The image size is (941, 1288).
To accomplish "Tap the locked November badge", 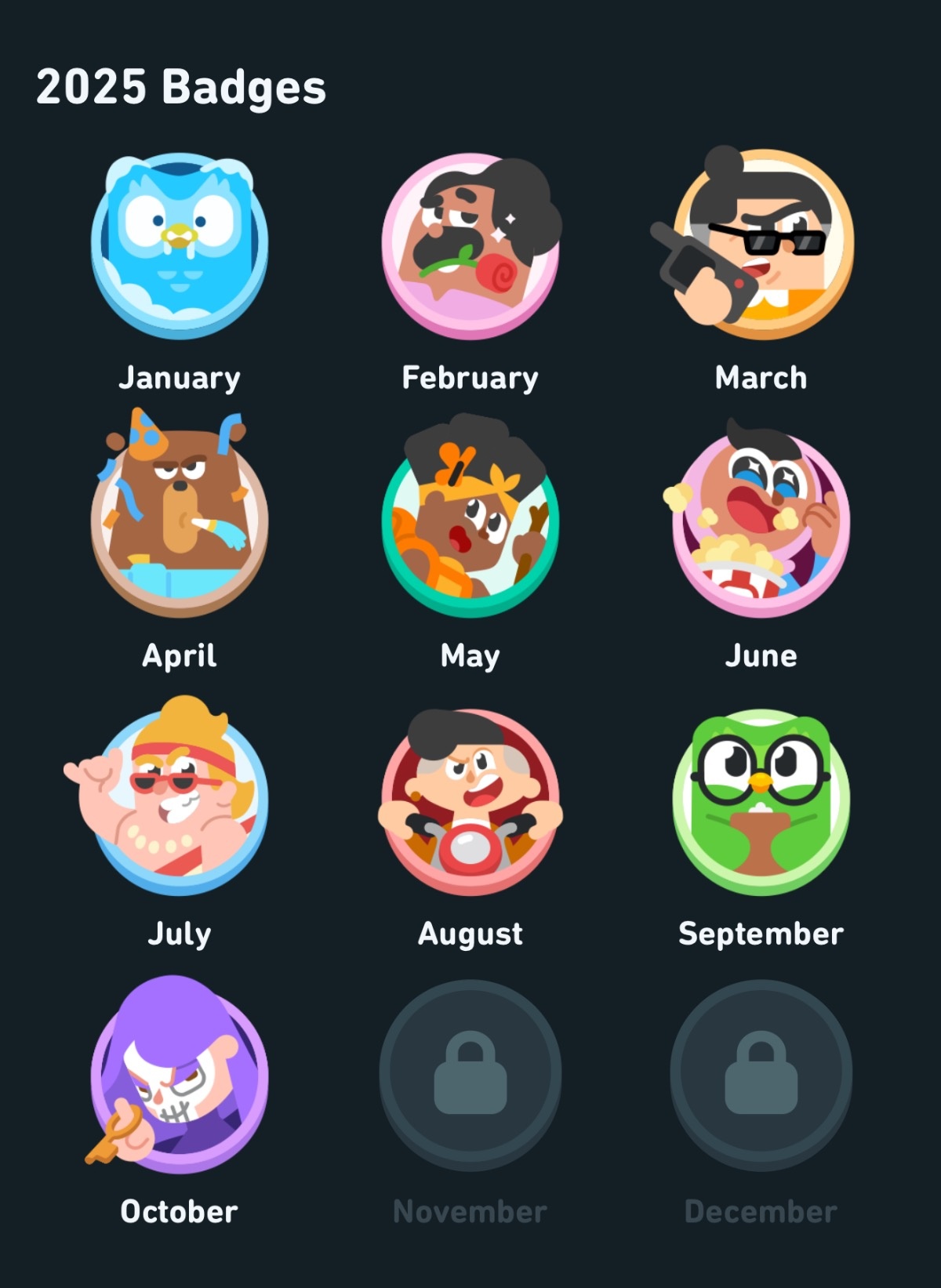I will coord(470,1074).
